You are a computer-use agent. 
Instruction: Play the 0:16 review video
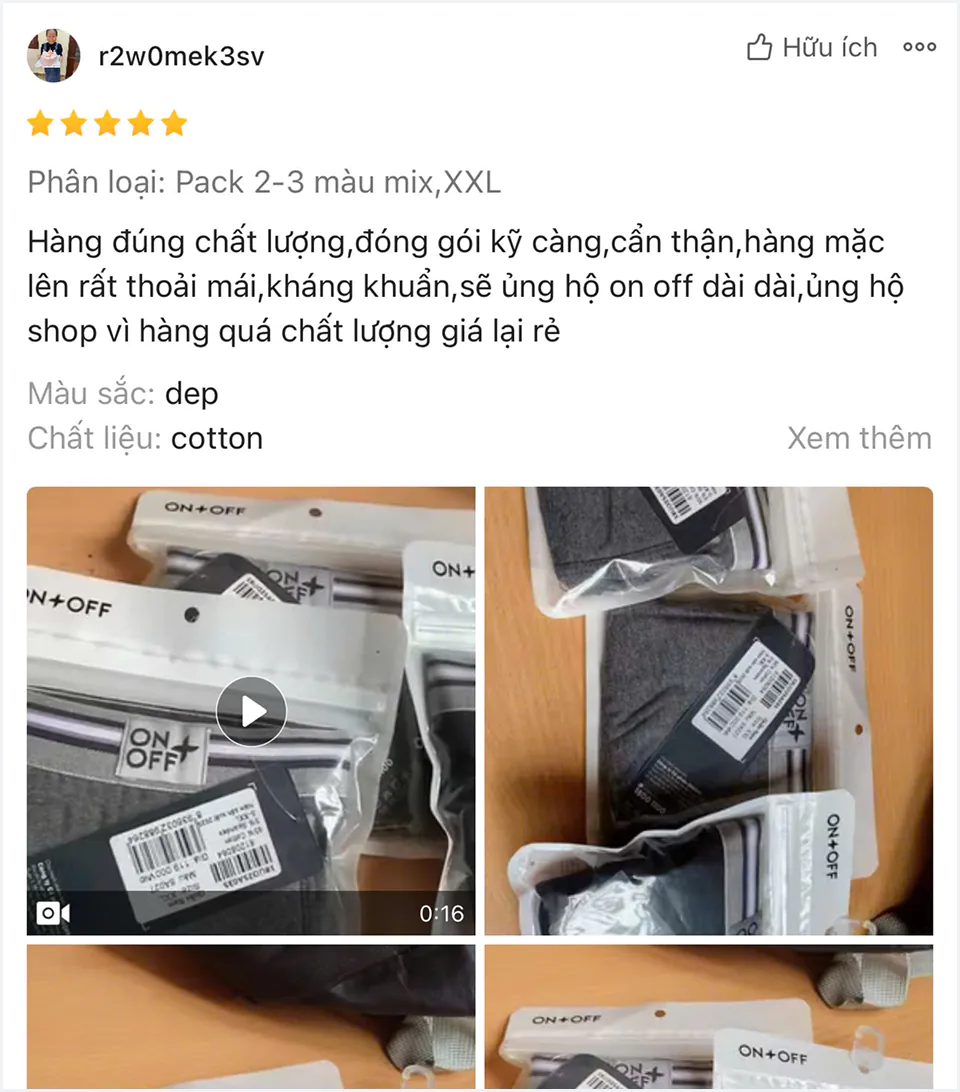click(251, 711)
